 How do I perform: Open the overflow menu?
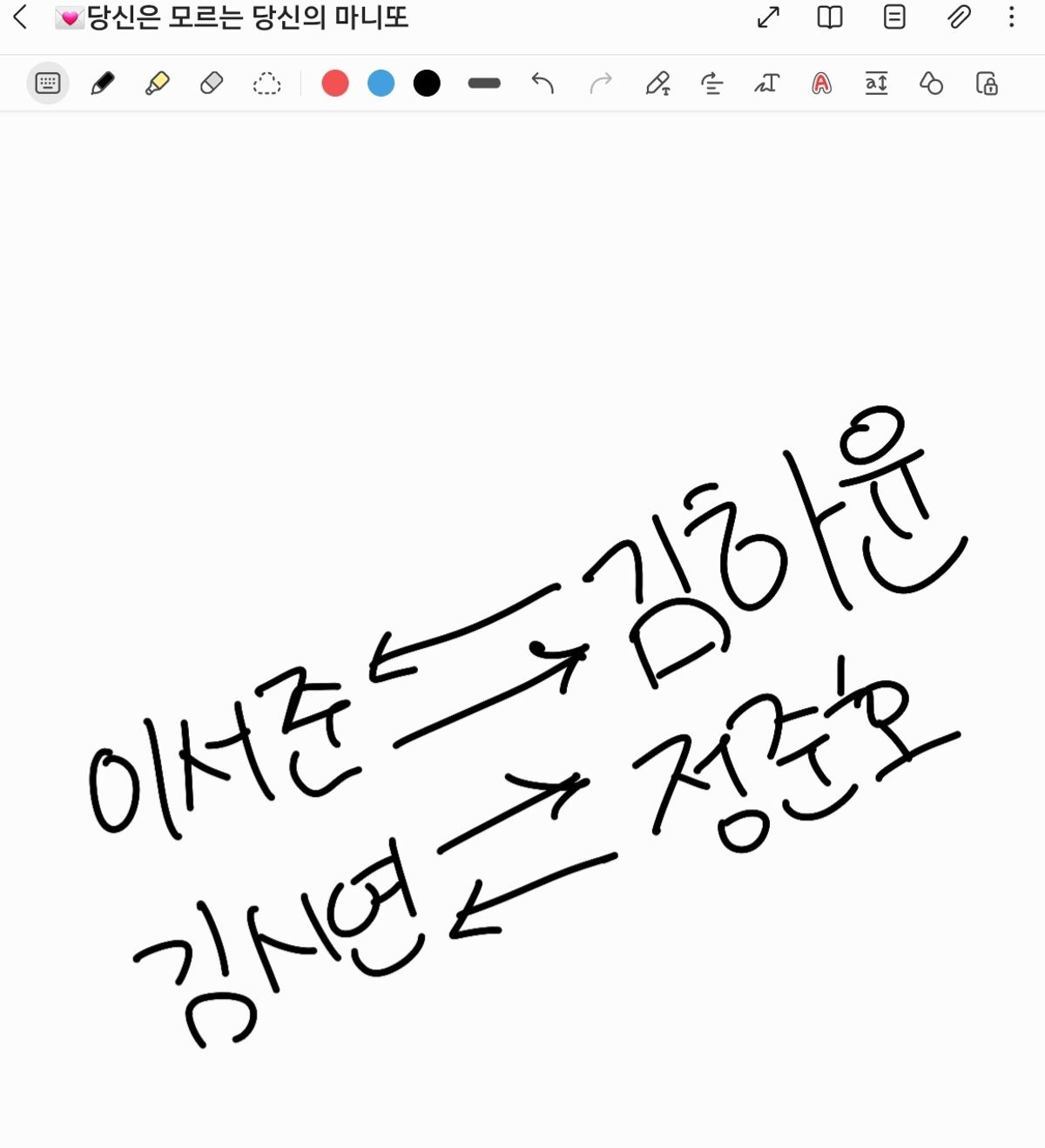(x=1011, y=17)
